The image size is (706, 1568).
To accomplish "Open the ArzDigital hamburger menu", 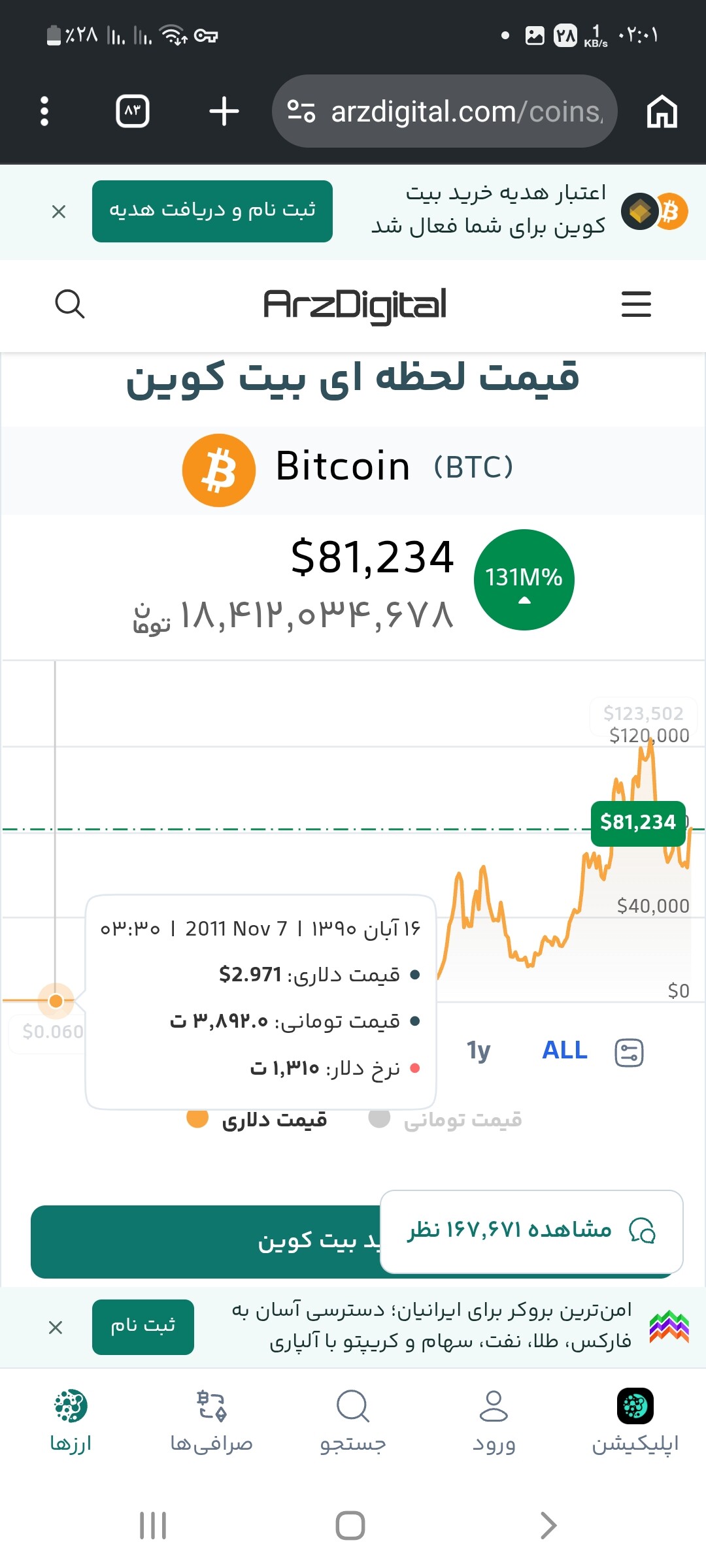I will coord(636,304).
